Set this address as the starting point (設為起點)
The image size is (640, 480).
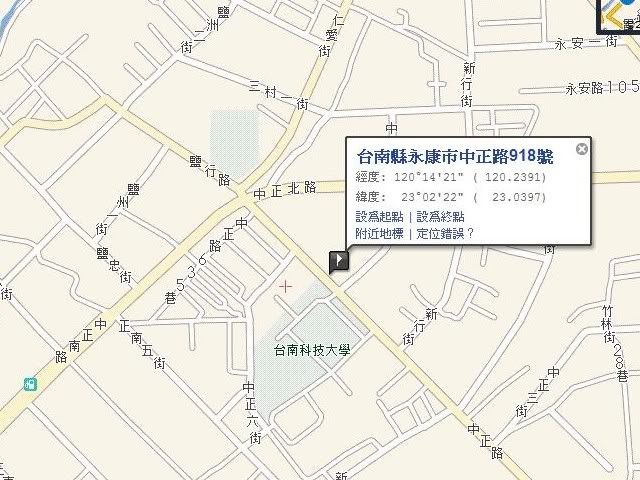[379, 216]
